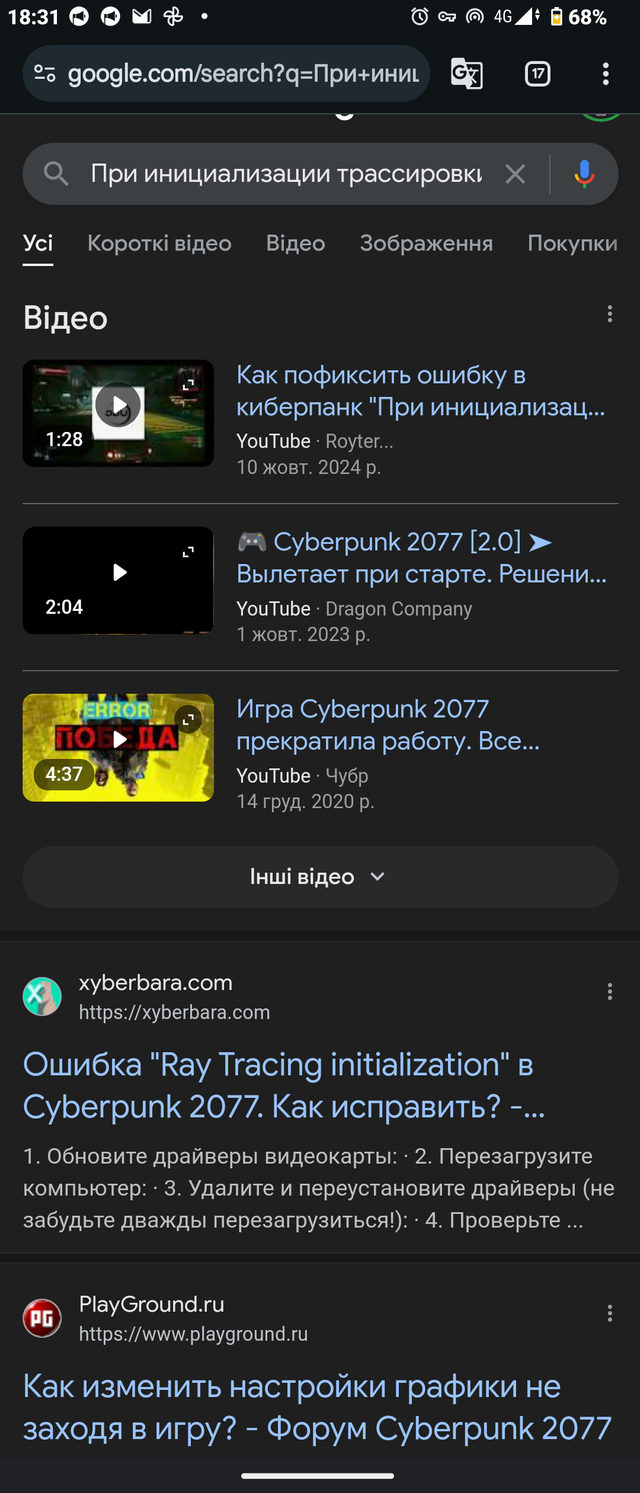This screenshot has height=1493, width=640.
Task: Open three-dot menu for PlayGround.ru result
Action: click(610, 1314)
